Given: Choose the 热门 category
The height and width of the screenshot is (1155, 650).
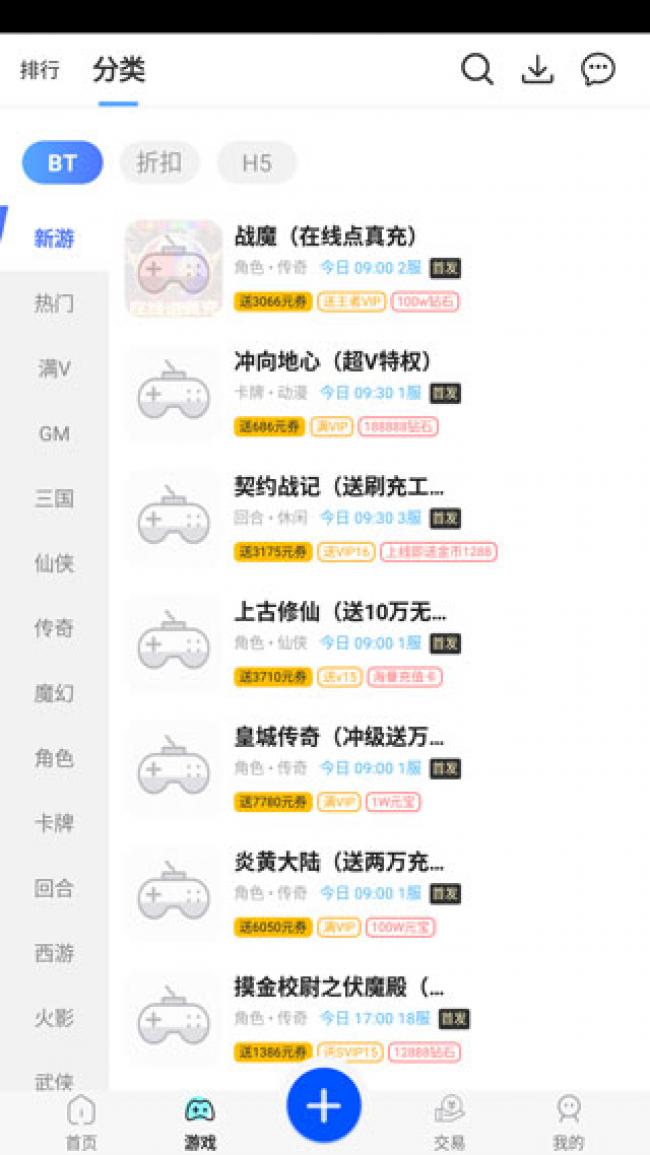Looking at the screenshot, I should tap(54, 303).
